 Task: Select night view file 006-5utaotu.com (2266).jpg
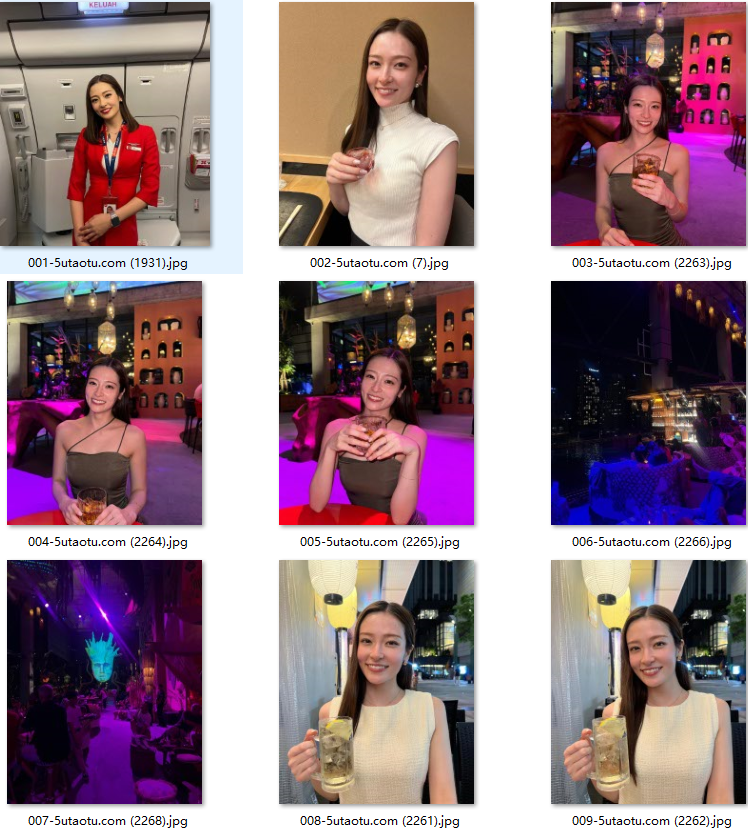point(648,403)
